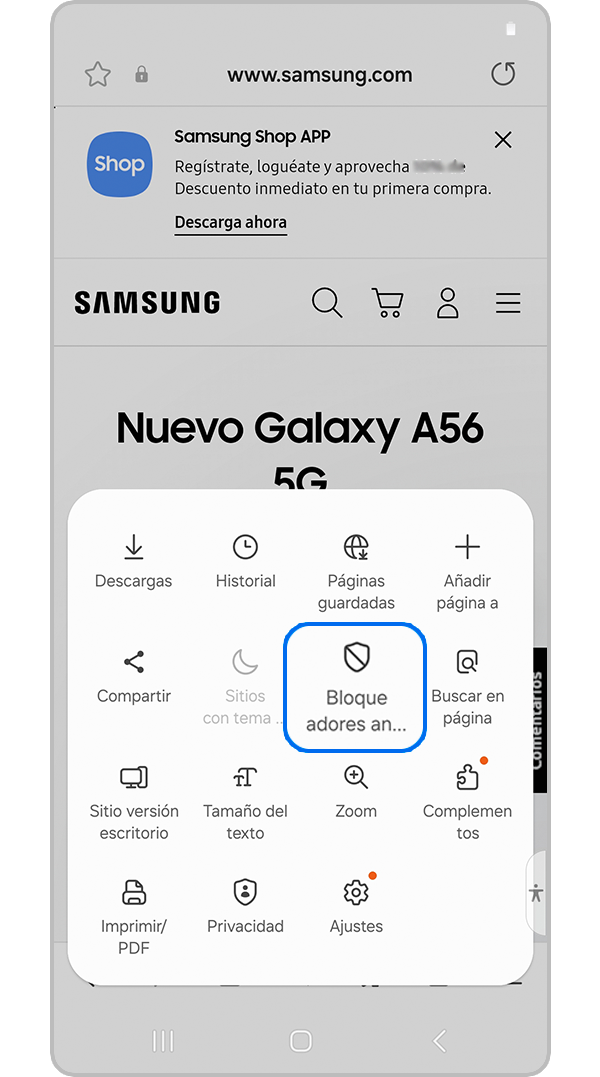Bookmark the page with the star icon
This screenshot has height=1077, width=600.
[x=97, y=74]
